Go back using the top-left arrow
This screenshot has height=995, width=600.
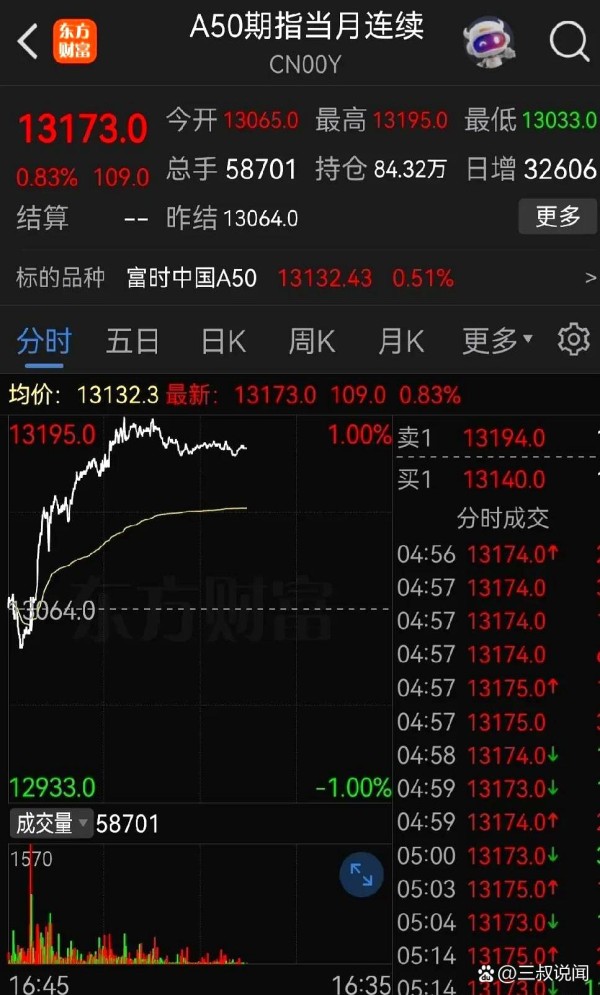[27, 41]
